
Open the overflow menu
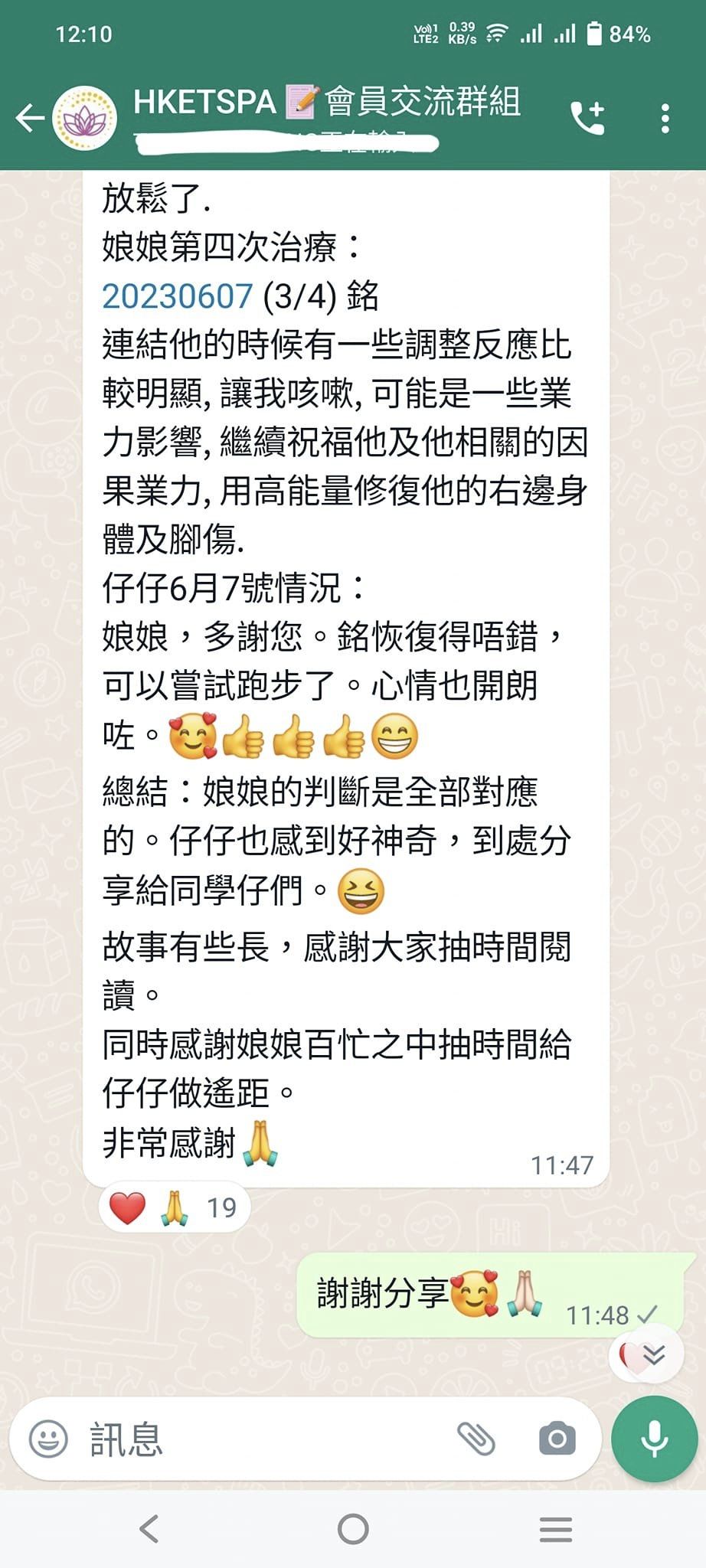[x=665, y=119]
